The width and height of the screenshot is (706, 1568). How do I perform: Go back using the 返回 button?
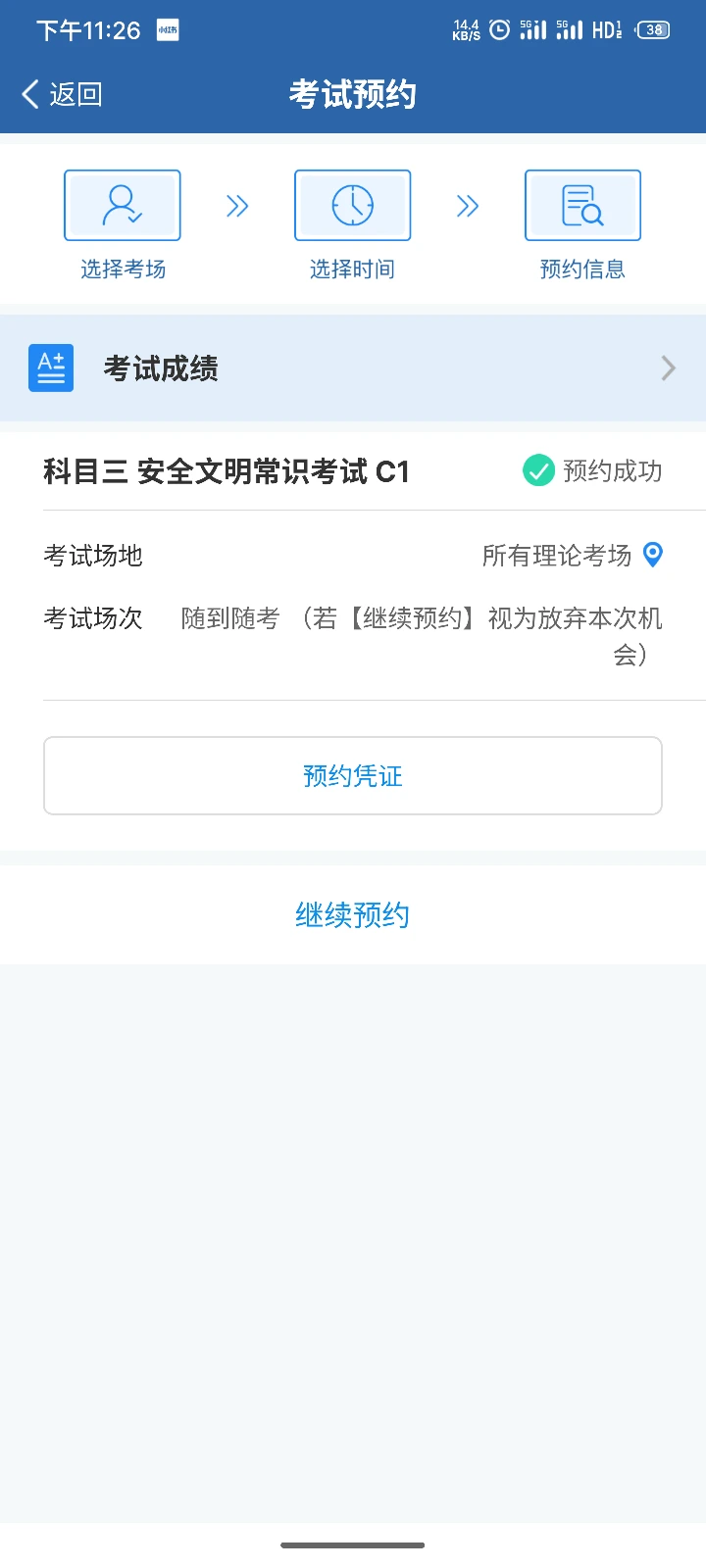tap(62, 94)
